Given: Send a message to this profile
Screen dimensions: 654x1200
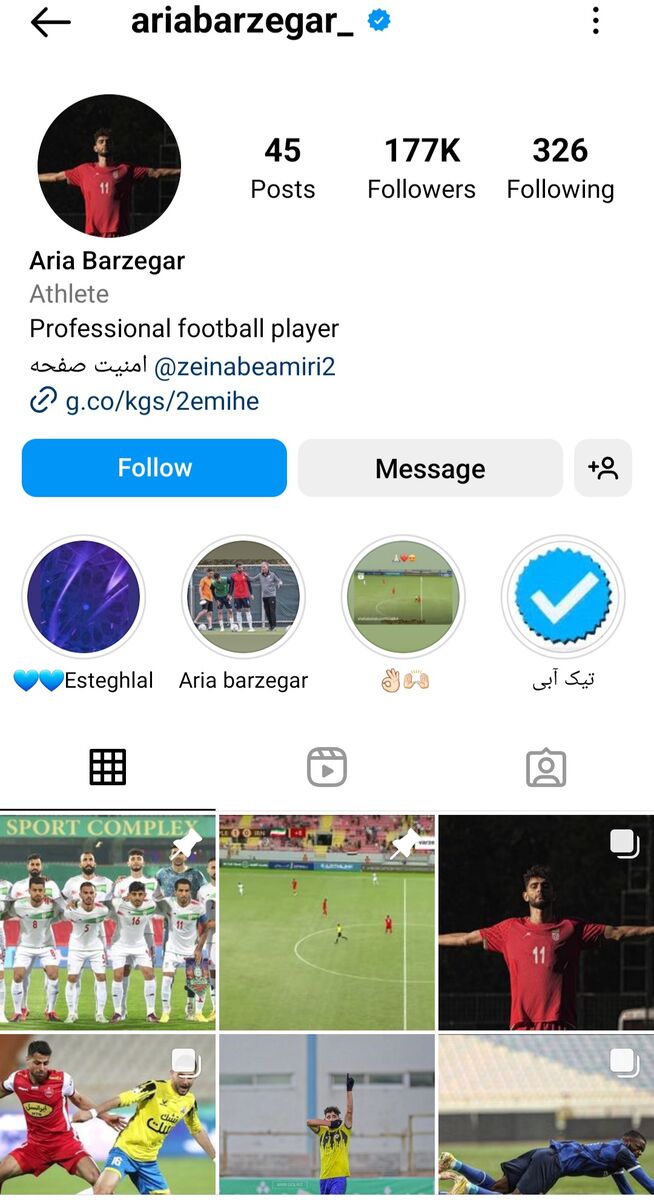Looking at the screenshot, I should click(x=430, y=468).
